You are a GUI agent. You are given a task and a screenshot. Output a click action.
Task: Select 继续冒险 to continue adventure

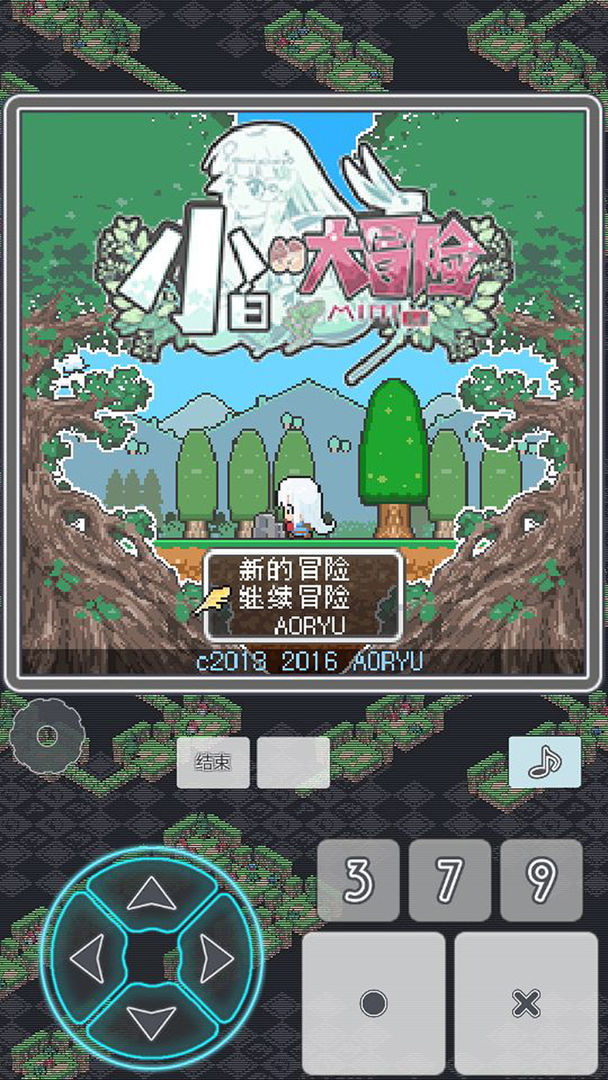[293, 598]
